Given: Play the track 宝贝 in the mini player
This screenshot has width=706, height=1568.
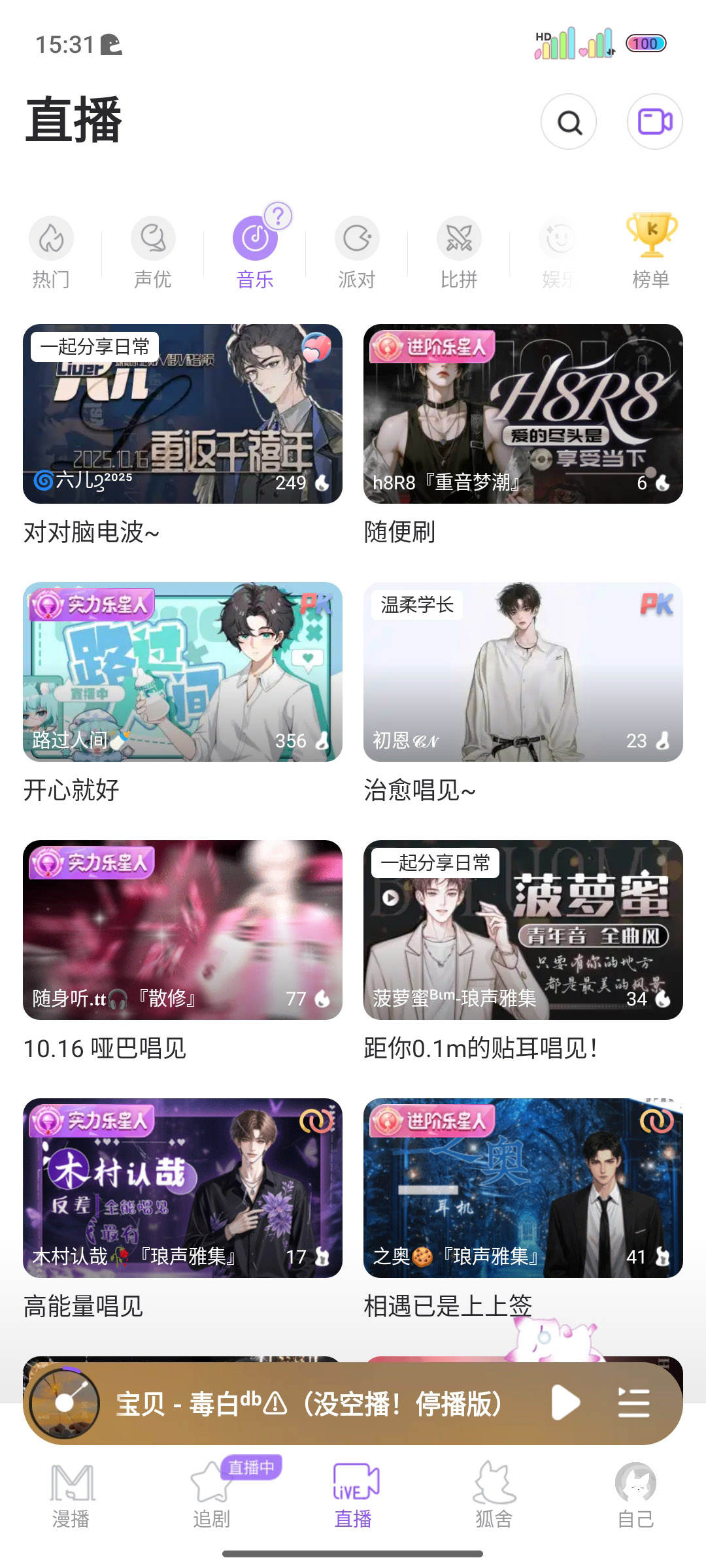Looking at the screenshot, I should (565, 1403).
